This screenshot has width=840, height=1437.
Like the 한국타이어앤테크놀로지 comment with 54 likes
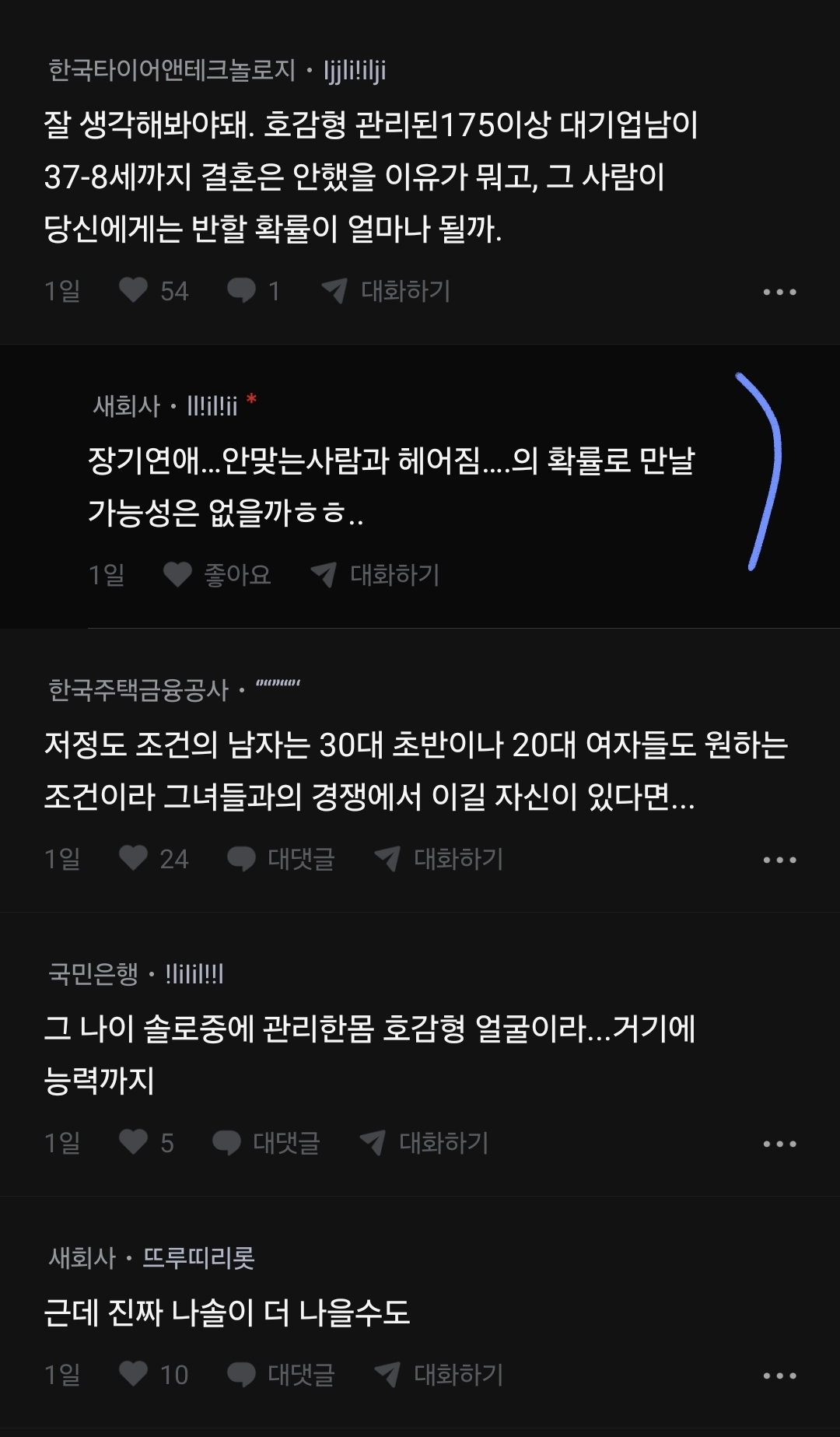(x=134, y=291)
